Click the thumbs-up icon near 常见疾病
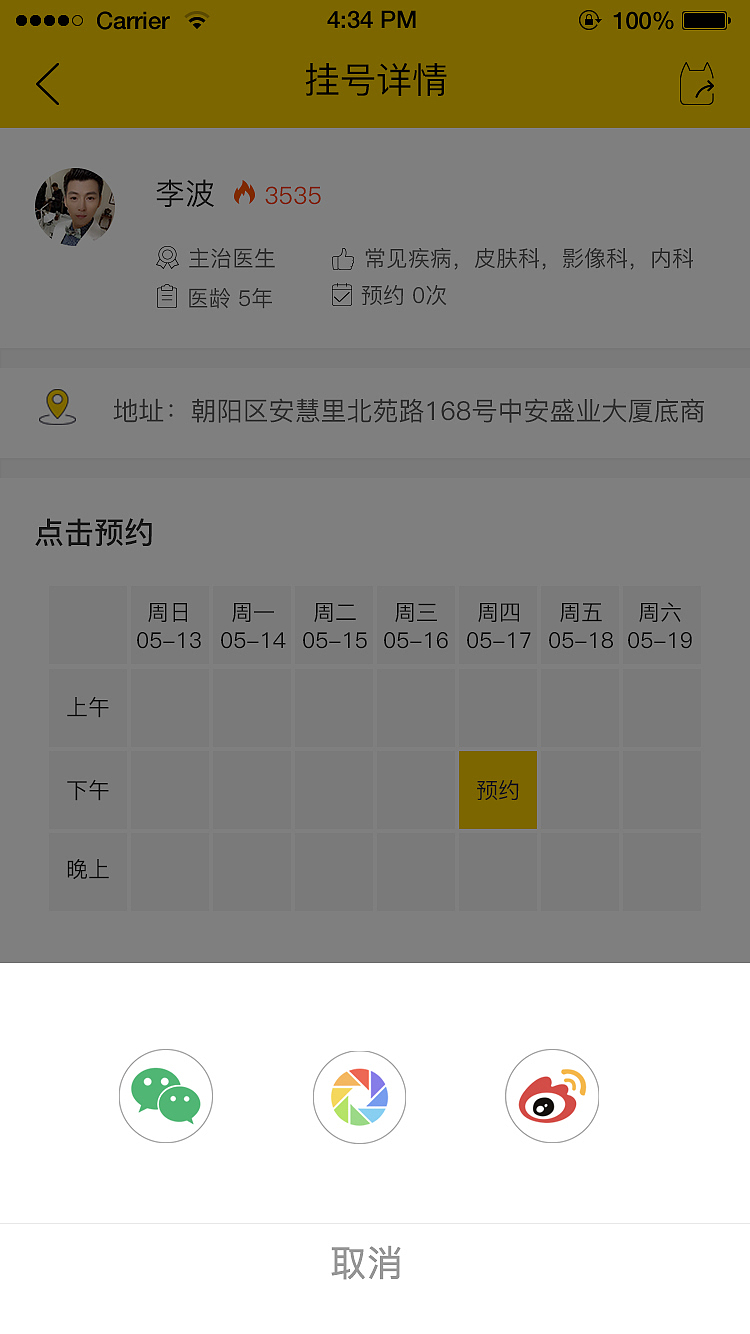Viewport: 750px width, 1334px height. pos(340,258)
